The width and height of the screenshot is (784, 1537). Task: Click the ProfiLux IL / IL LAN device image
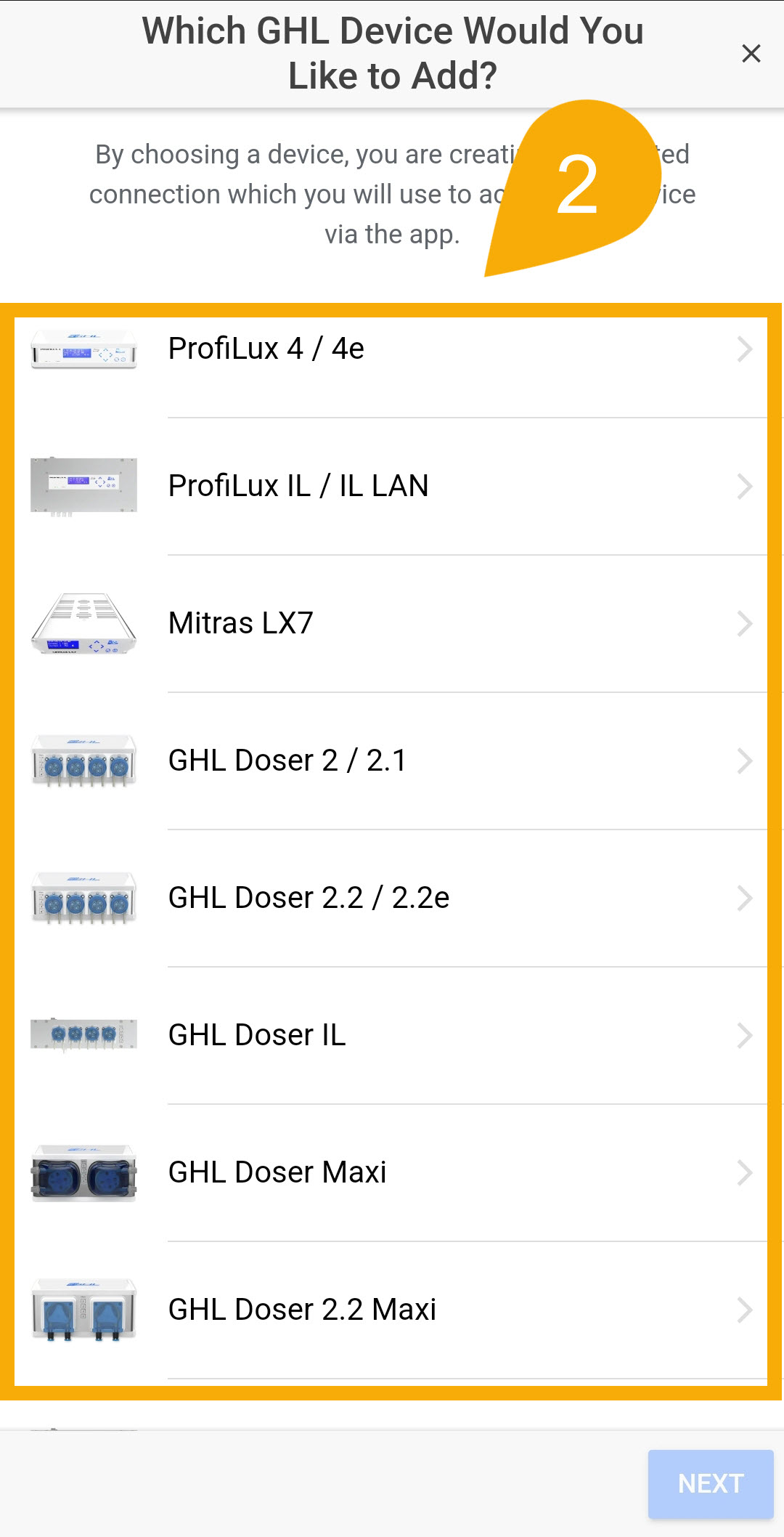point(84,486)
